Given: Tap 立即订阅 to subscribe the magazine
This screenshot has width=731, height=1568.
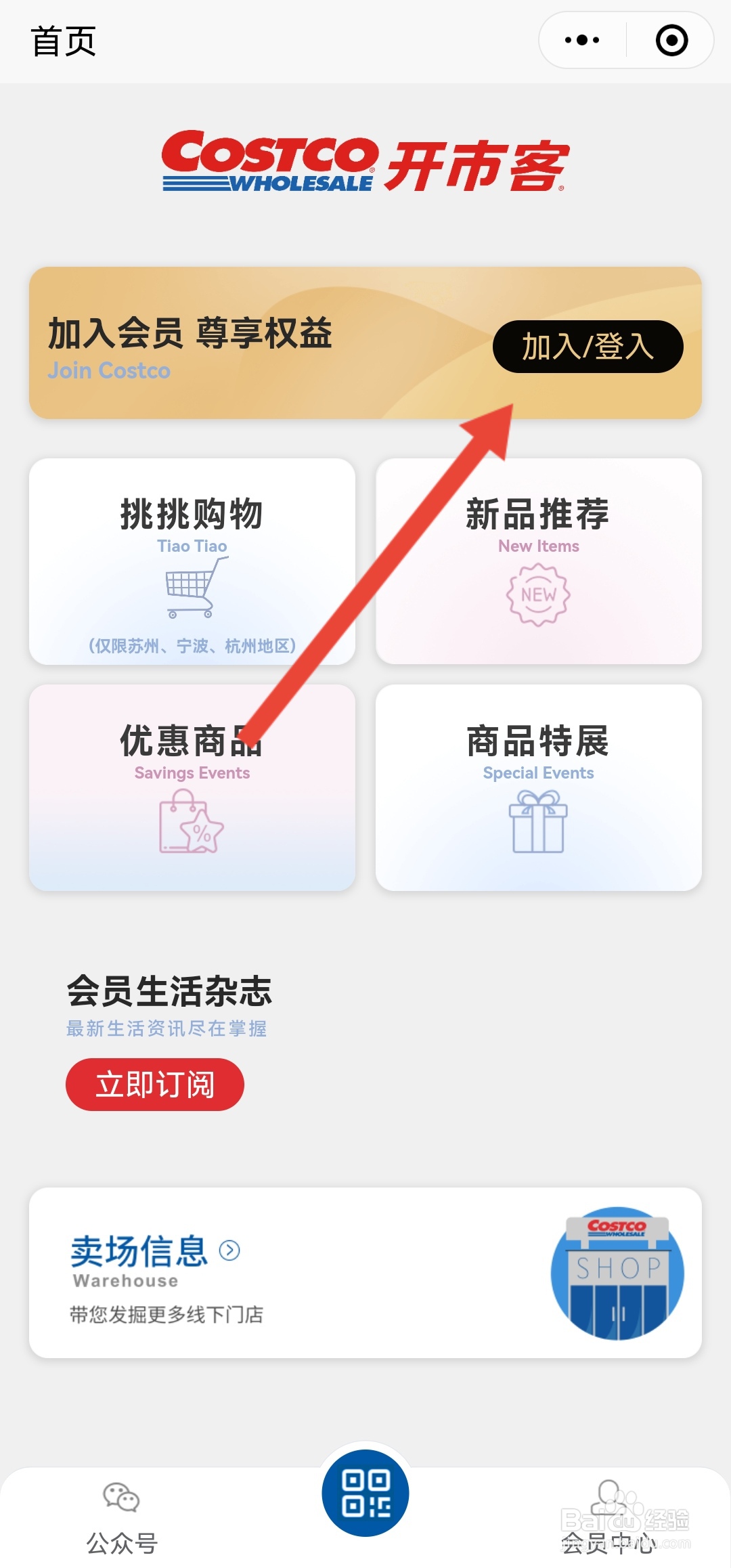Looking at the screenshot, I should pyautogui.click(x=154, y=1083).
